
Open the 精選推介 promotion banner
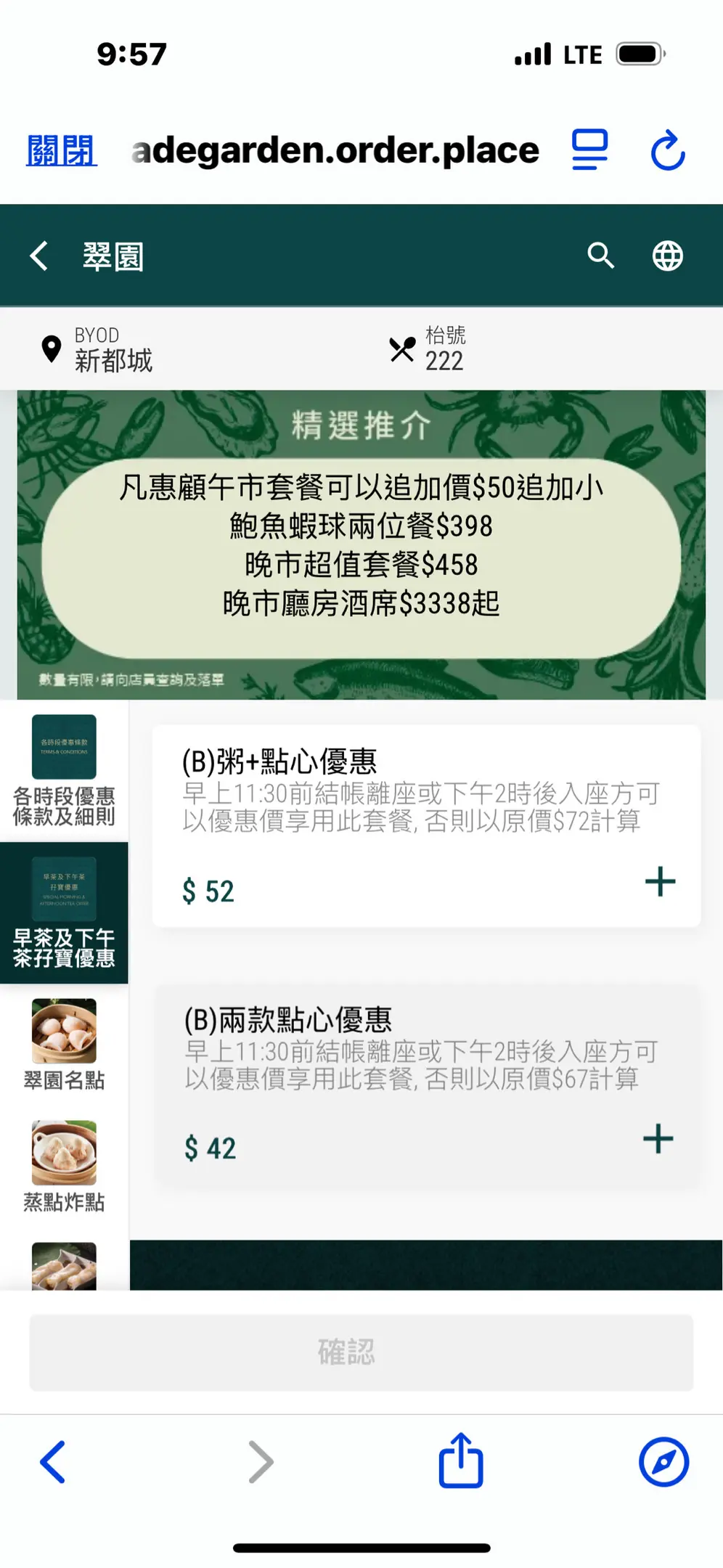pos(361,544)
